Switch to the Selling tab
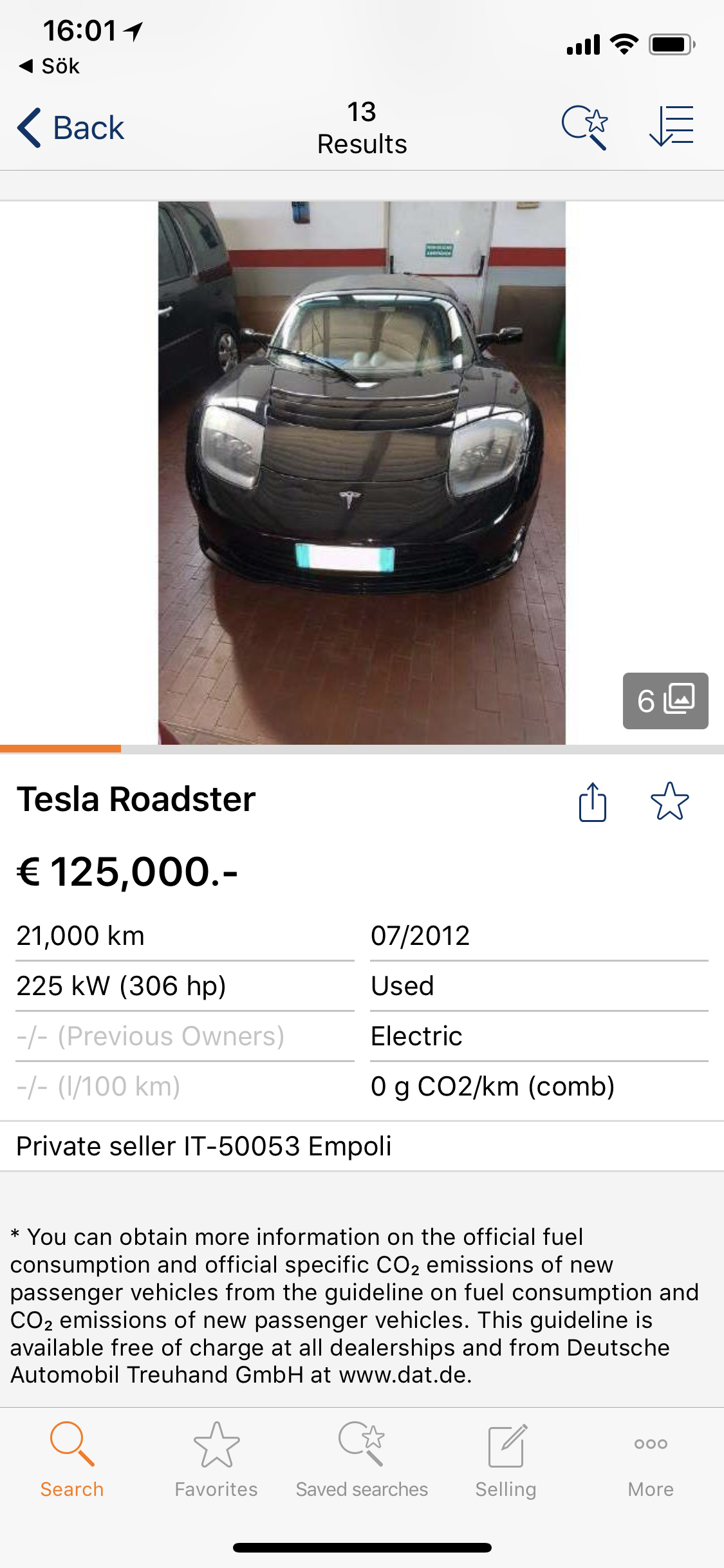The height and width of the screenshot is (1568, 724). click(506, 1460)
